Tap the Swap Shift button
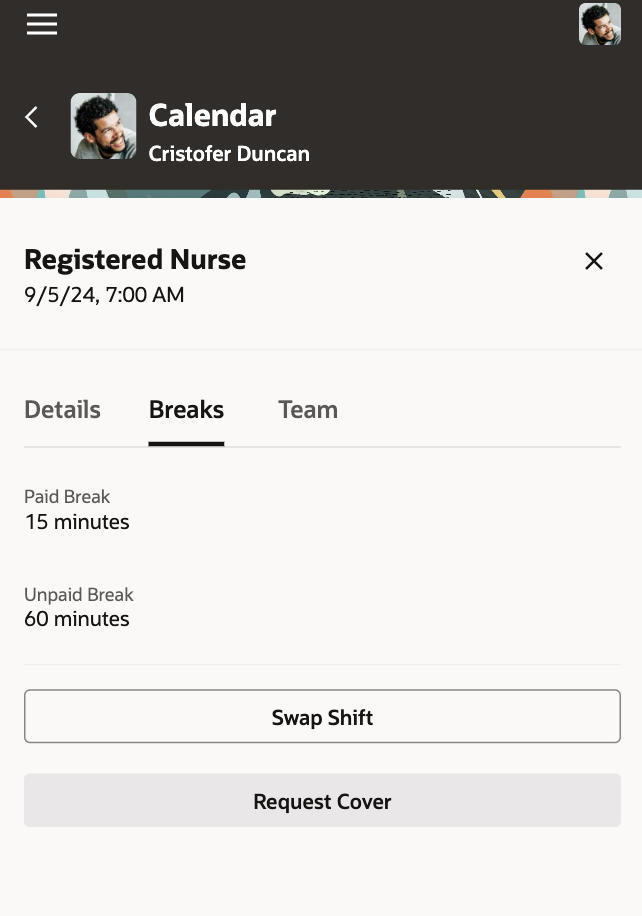Viewport: 642px width, 916px height. tap(322, 717)
